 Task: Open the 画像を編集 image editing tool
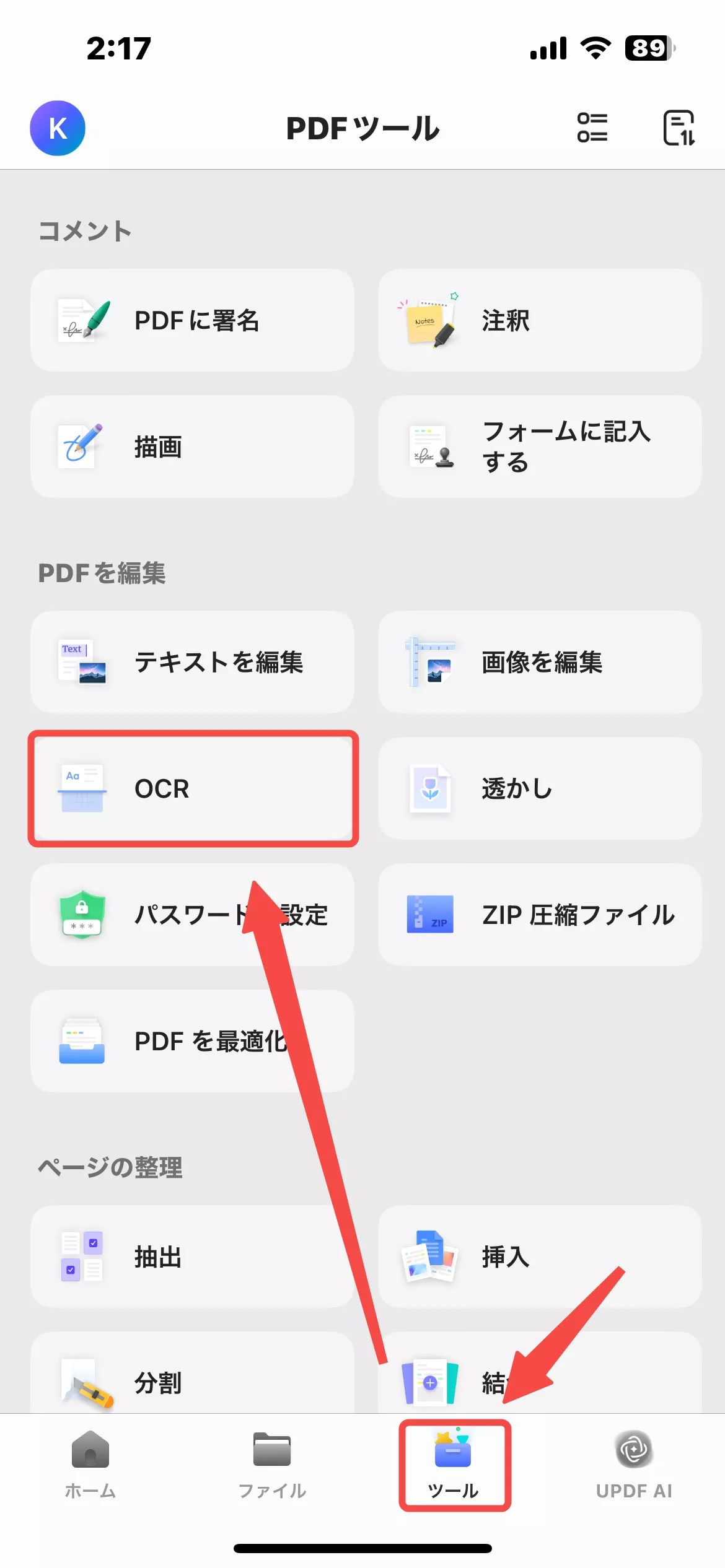539,661
